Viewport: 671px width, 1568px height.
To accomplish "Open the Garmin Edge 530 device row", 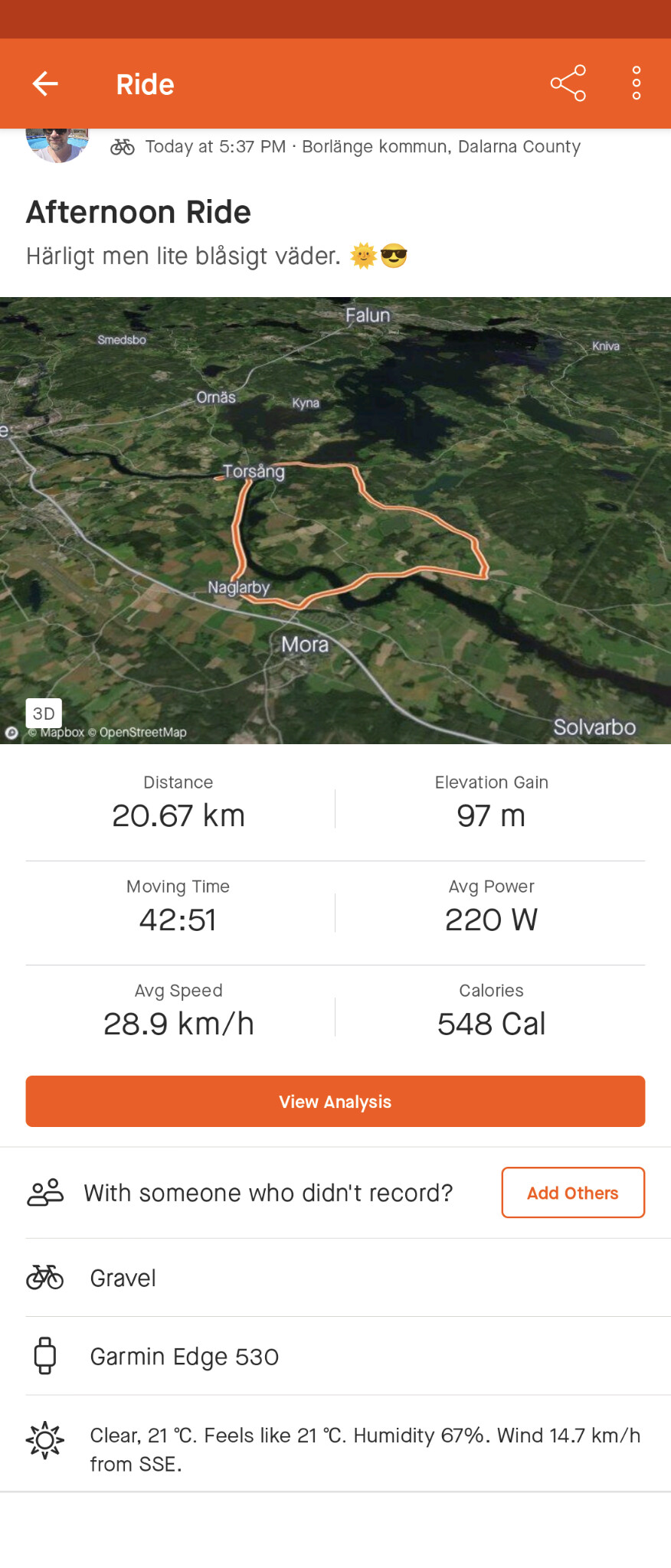I will pos(335,1356).
